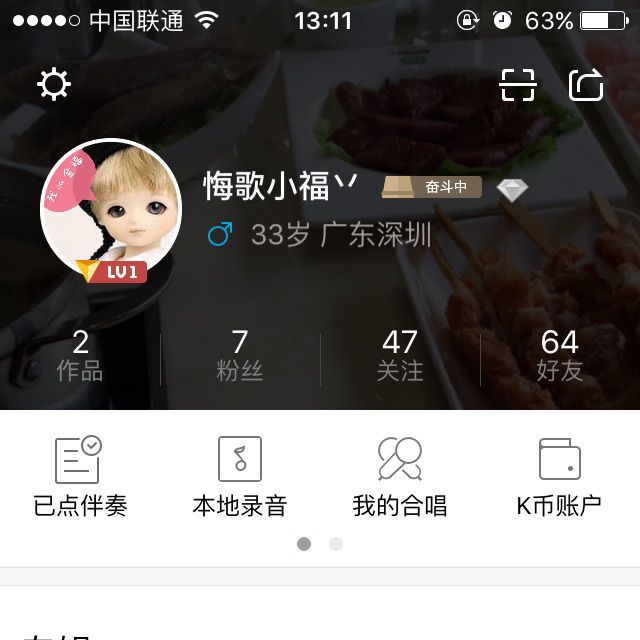Open 已点伴奏 selected accompaniments
Screen dimensions: 640x640
[80, 476]
